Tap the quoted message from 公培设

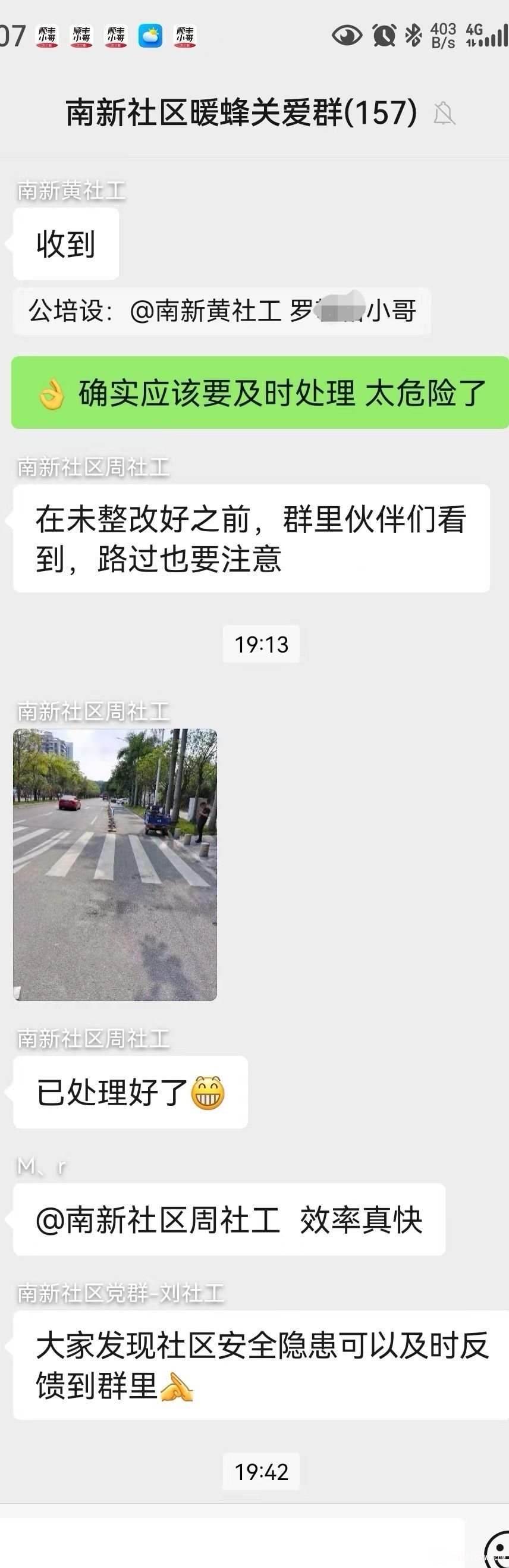click(222, 311)
